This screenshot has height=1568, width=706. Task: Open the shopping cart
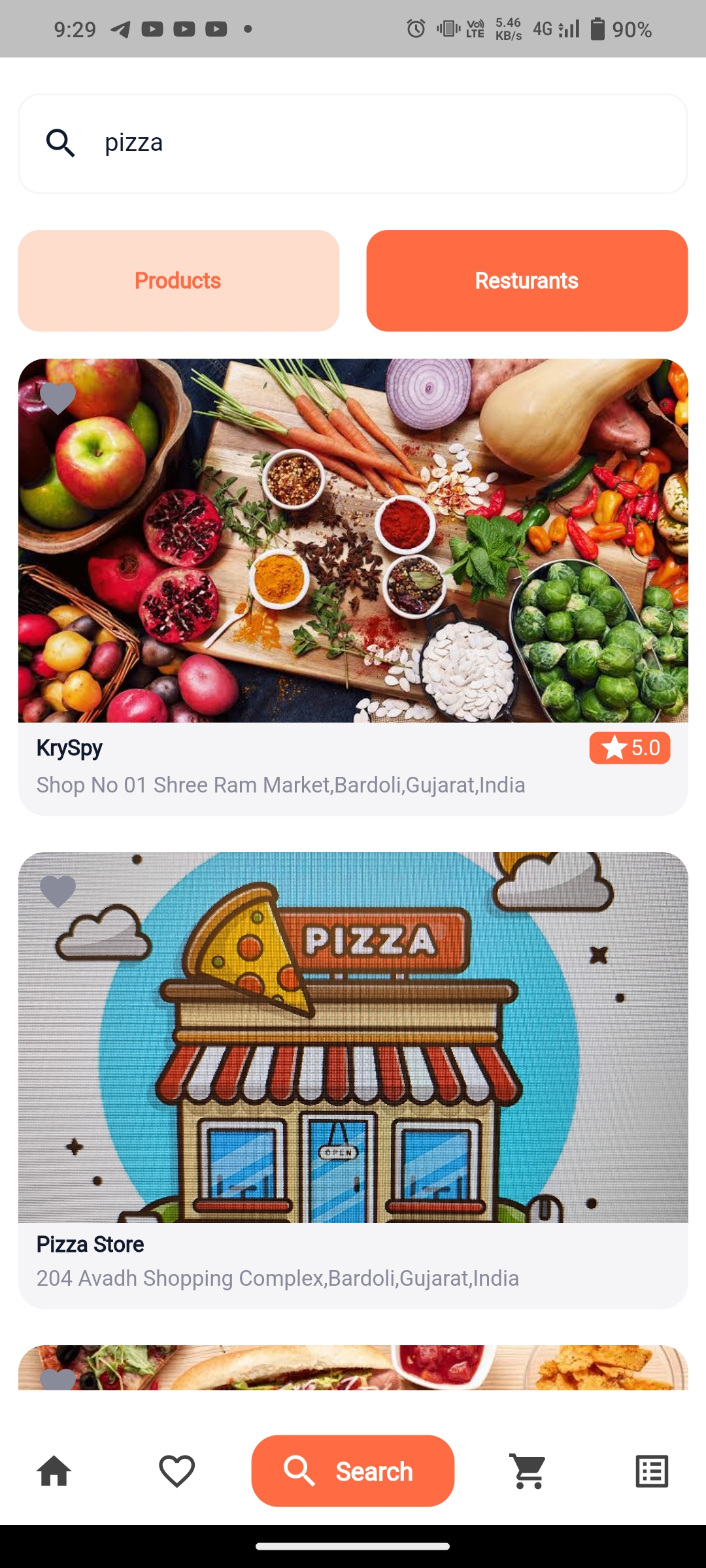click(528, 1471)
